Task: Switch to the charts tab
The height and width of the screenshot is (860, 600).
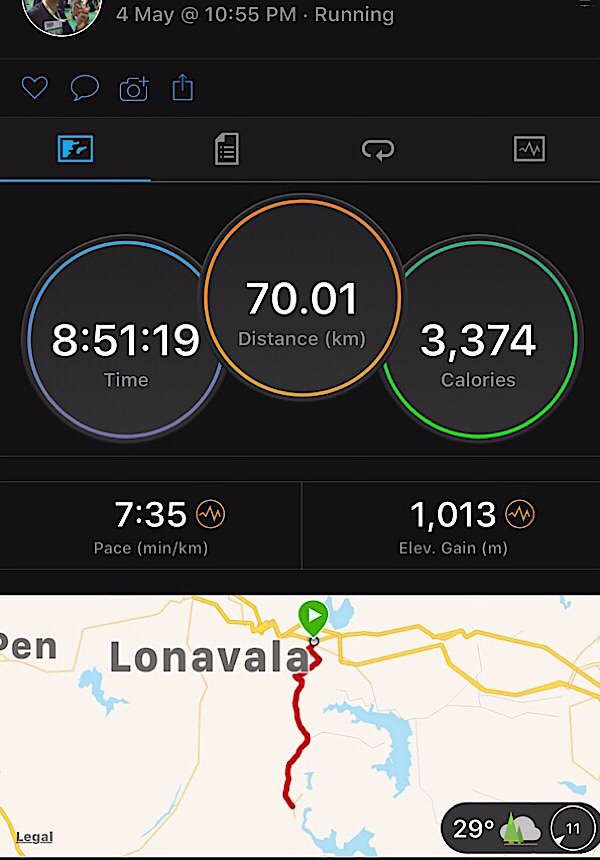Action: coord(529,150)
